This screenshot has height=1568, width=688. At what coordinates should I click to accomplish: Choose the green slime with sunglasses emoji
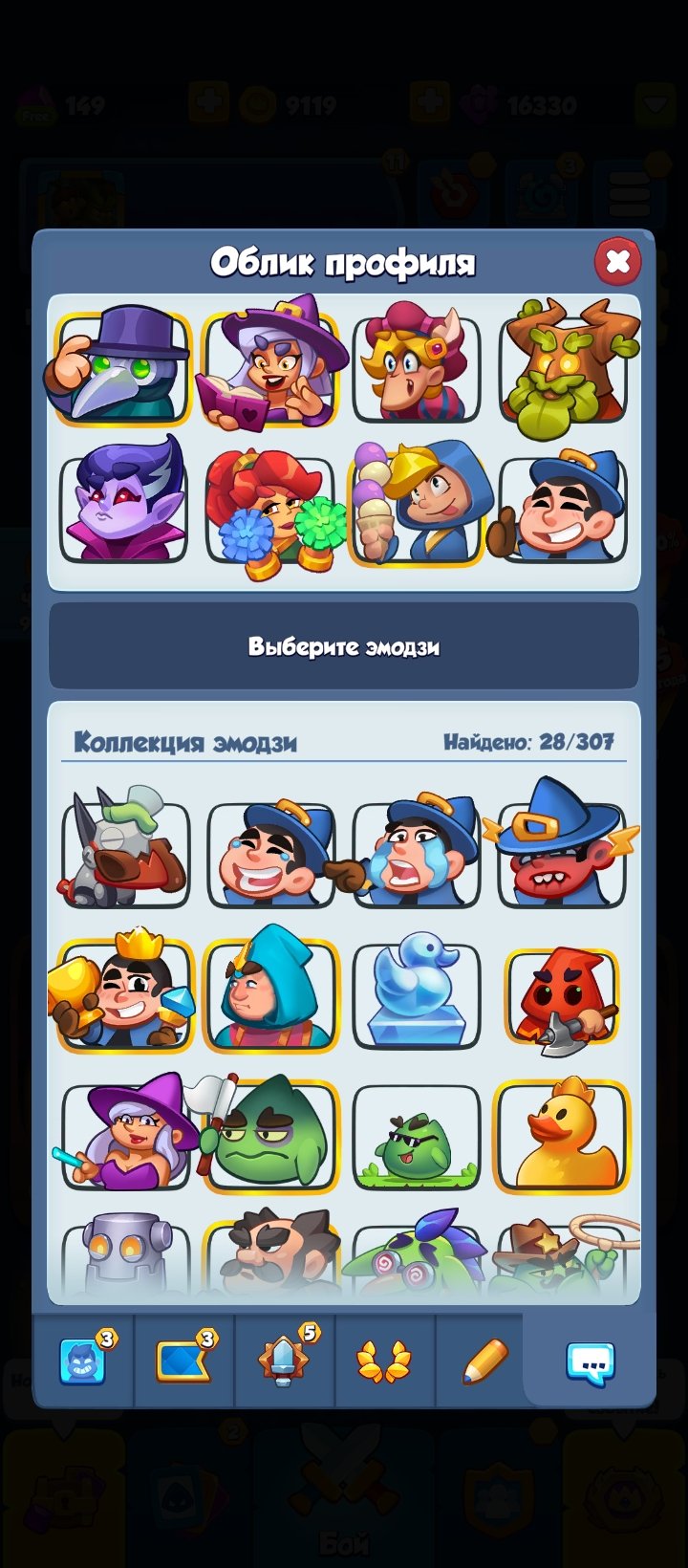click(x=417, y=1136)
